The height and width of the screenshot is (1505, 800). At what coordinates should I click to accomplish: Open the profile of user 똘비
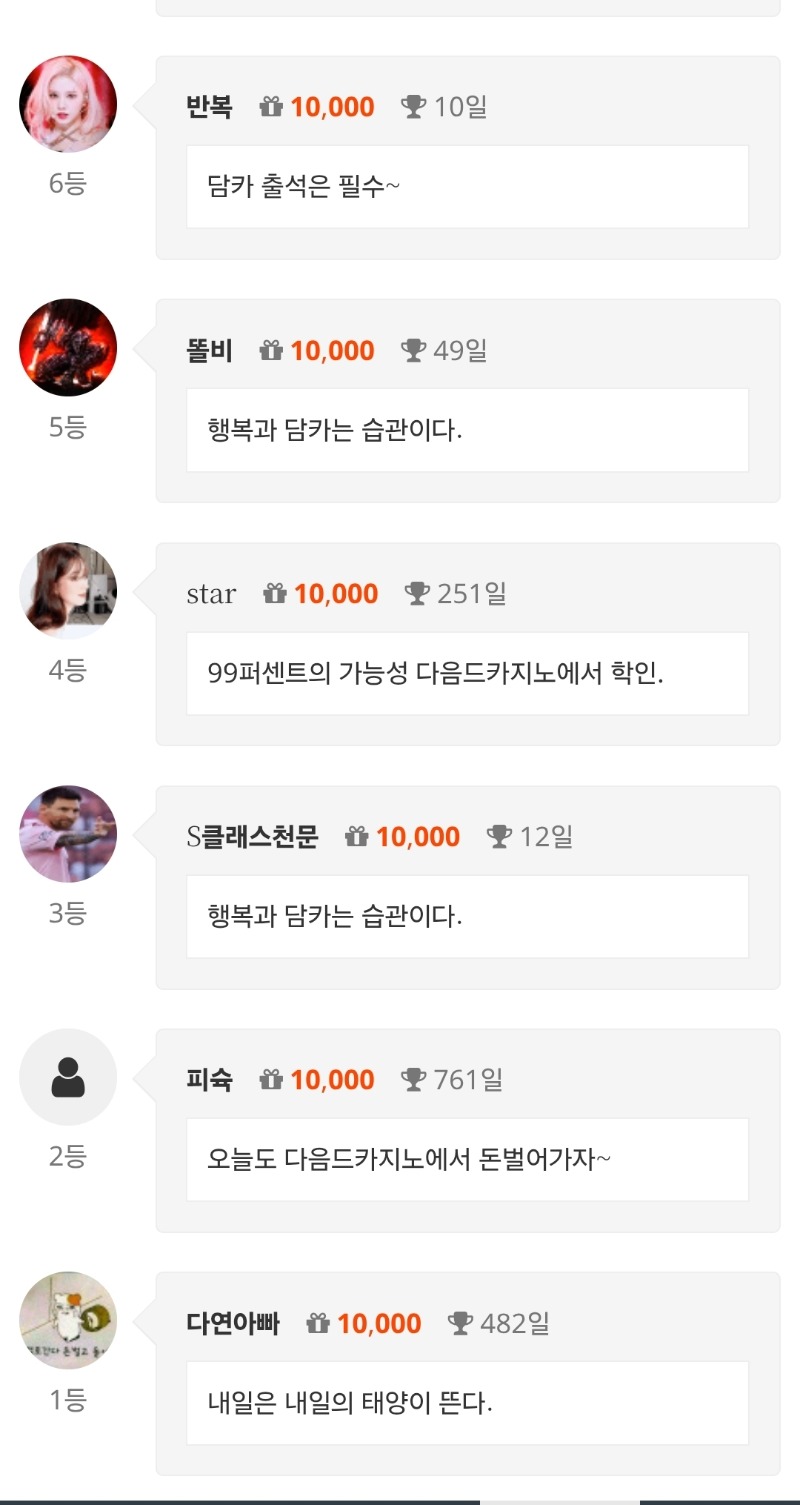[x=209, y=351]
